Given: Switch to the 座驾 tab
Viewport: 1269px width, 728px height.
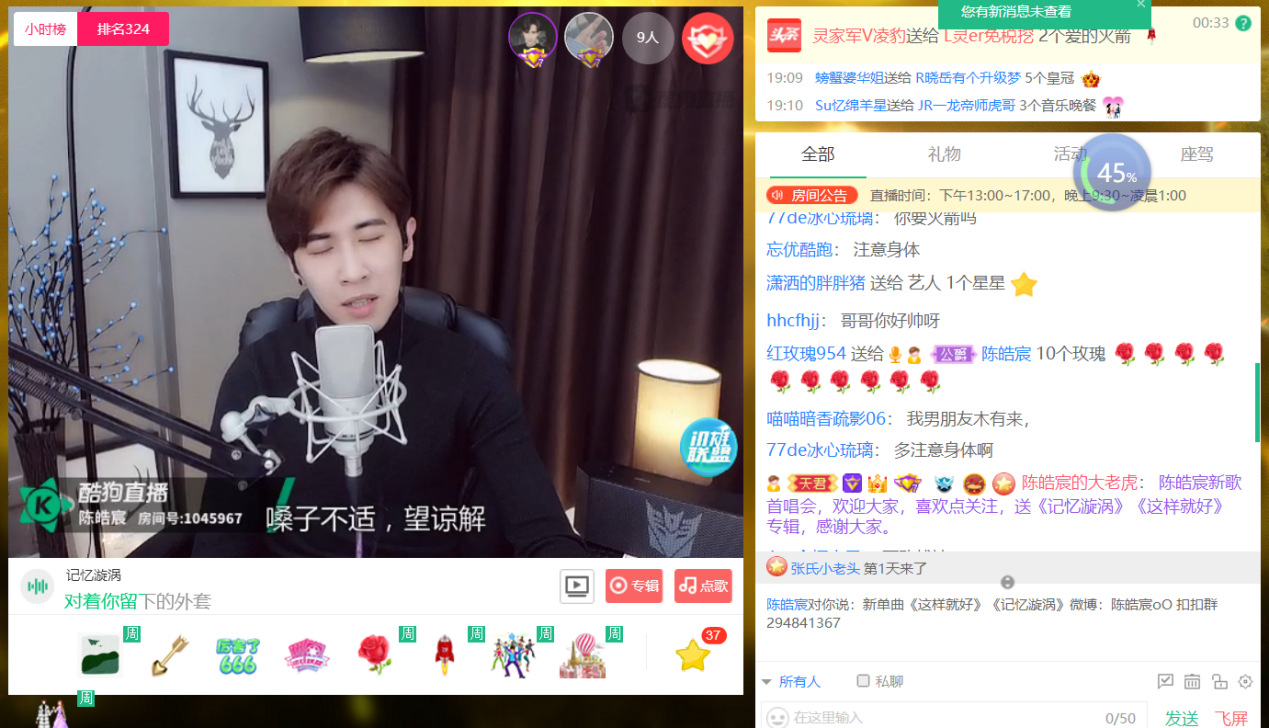Looking at the screenshot, I should click(1196, 154).
